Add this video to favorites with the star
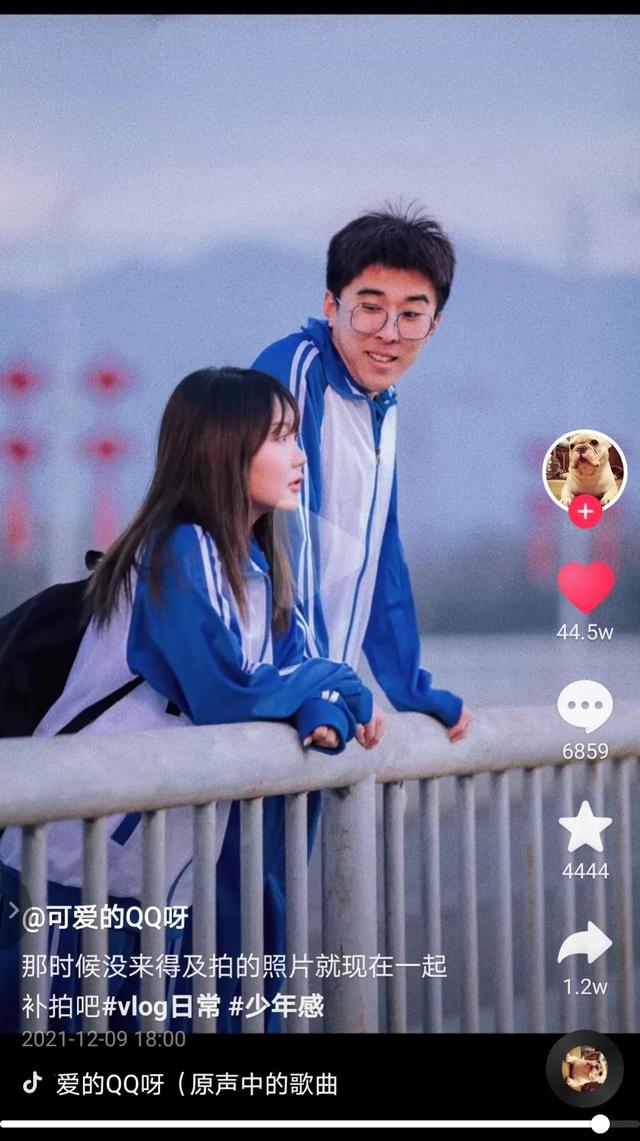 pos(585,827)
